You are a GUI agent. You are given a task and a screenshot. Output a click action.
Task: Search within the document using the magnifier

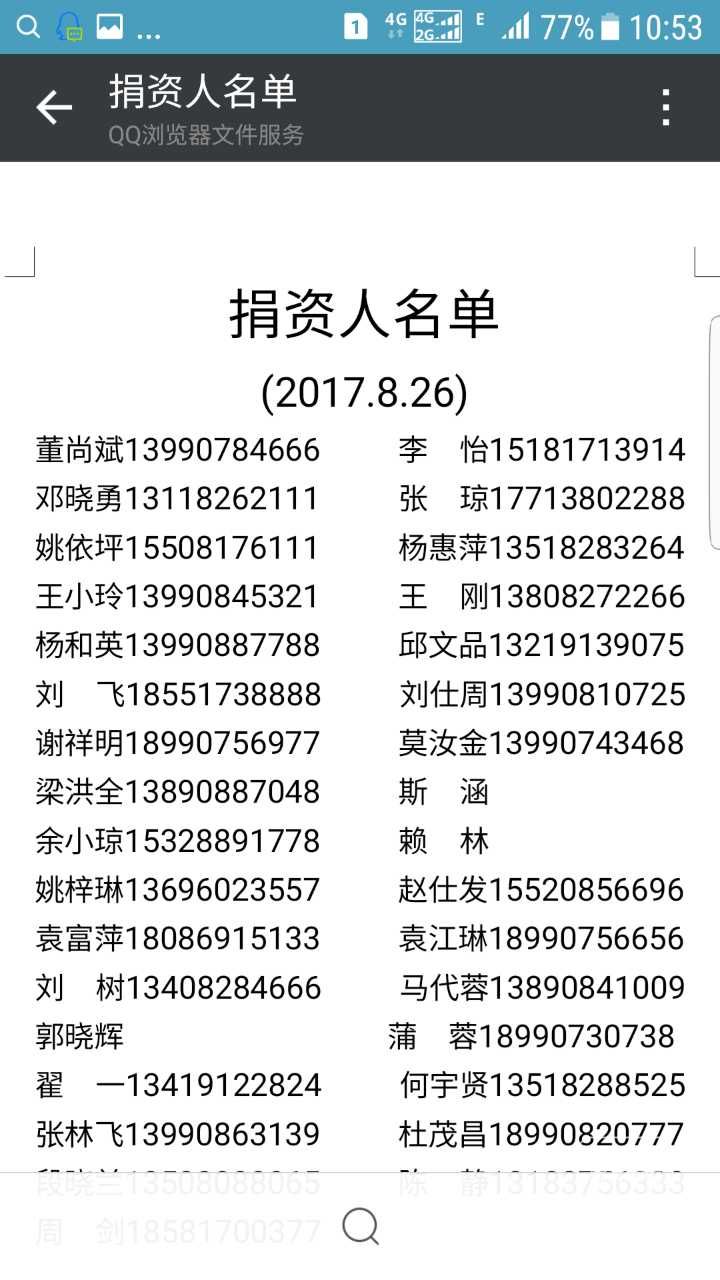coord(361,1226)
